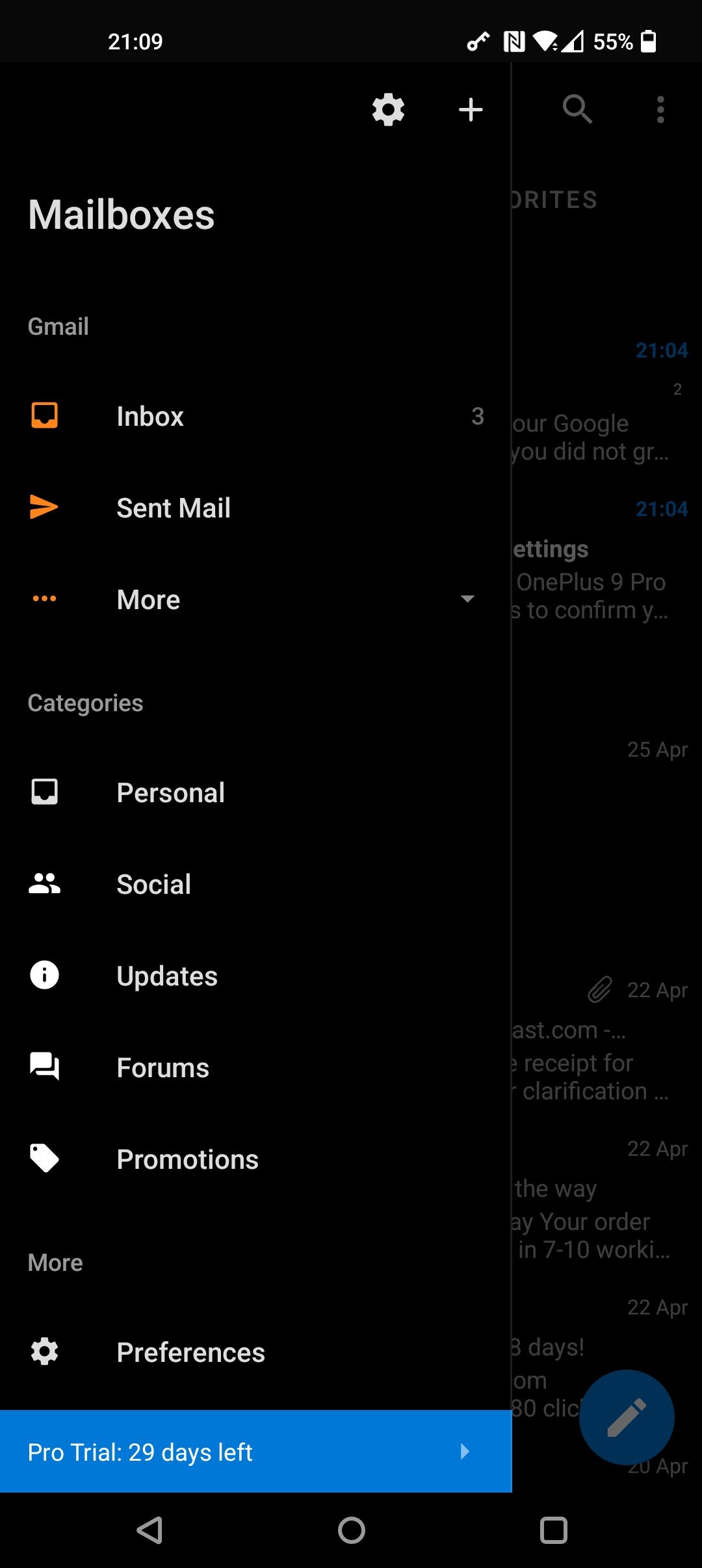Viewport: 702px width, 1568px height.
Task: Add a new account with the plus icon
Action: pos(471,109)
